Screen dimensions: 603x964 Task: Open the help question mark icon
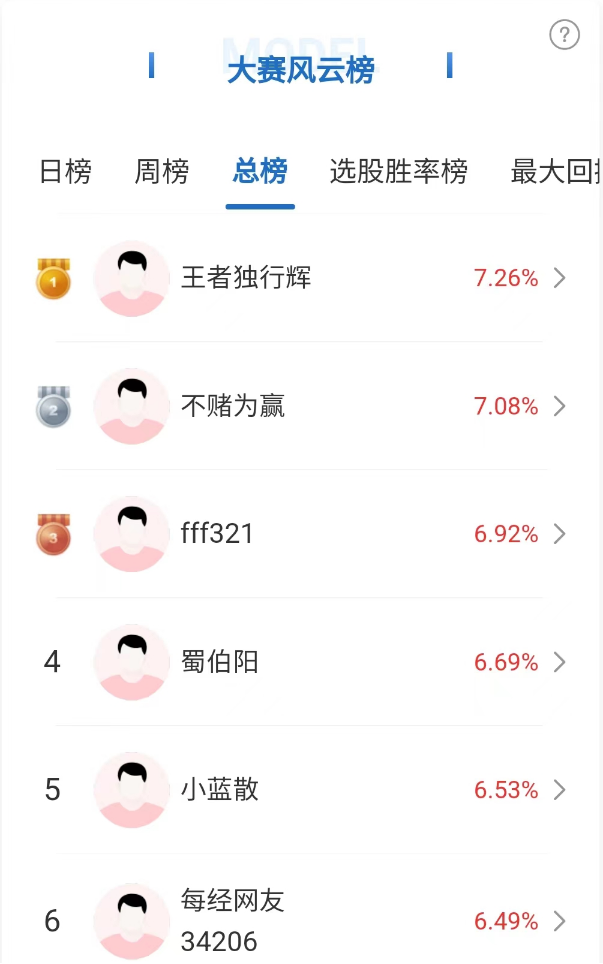pyautogui.click(x=565, y=36)
